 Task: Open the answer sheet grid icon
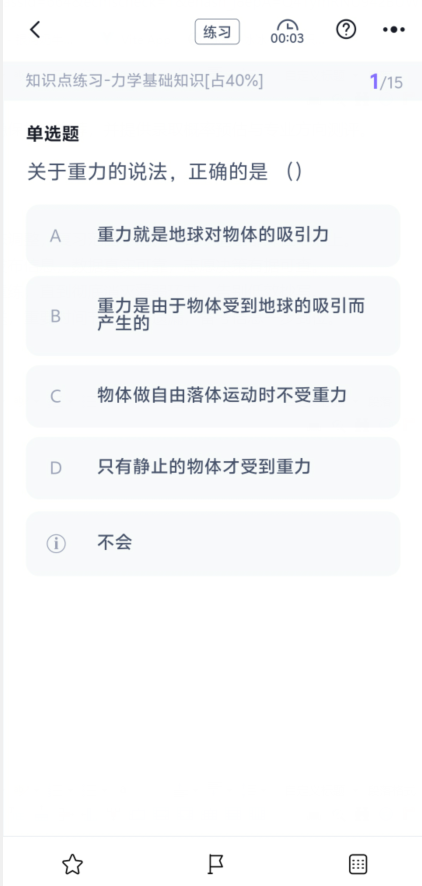click(358, 864)
